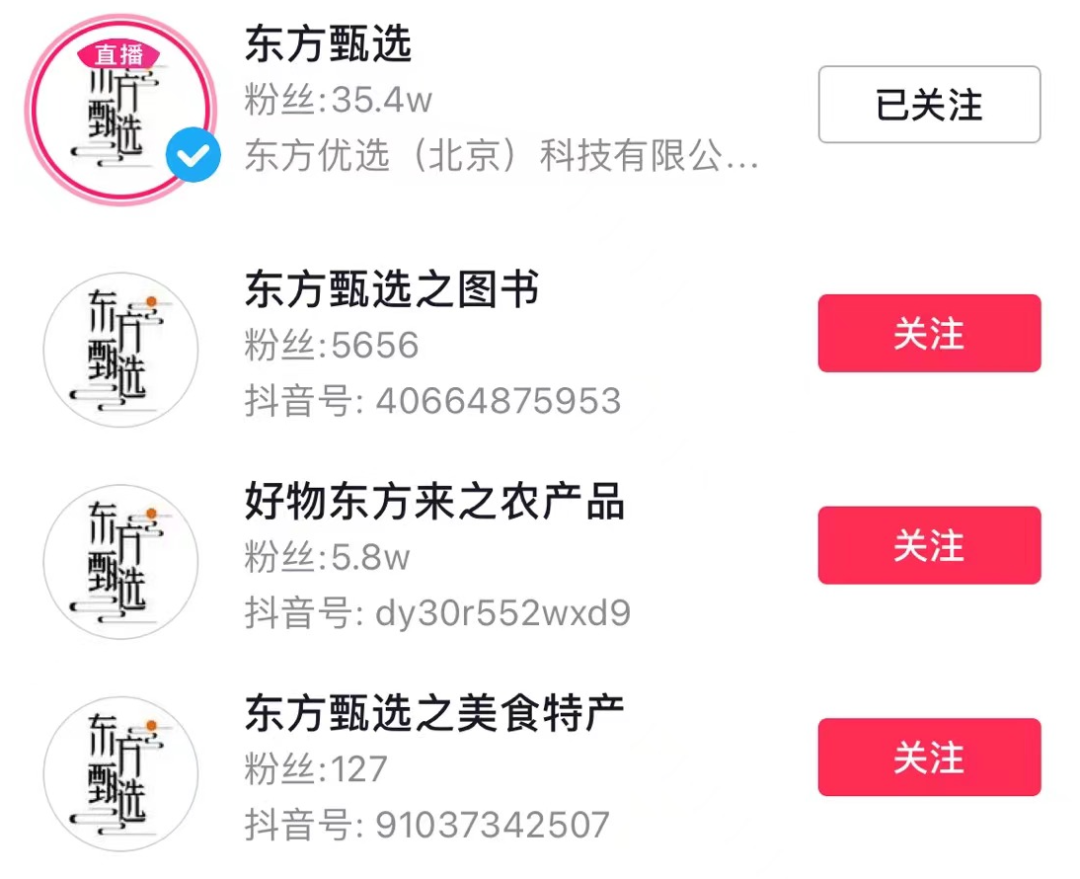Open 东方甄选 account profile row
The image size is (1080, 879).
(500, 100)
